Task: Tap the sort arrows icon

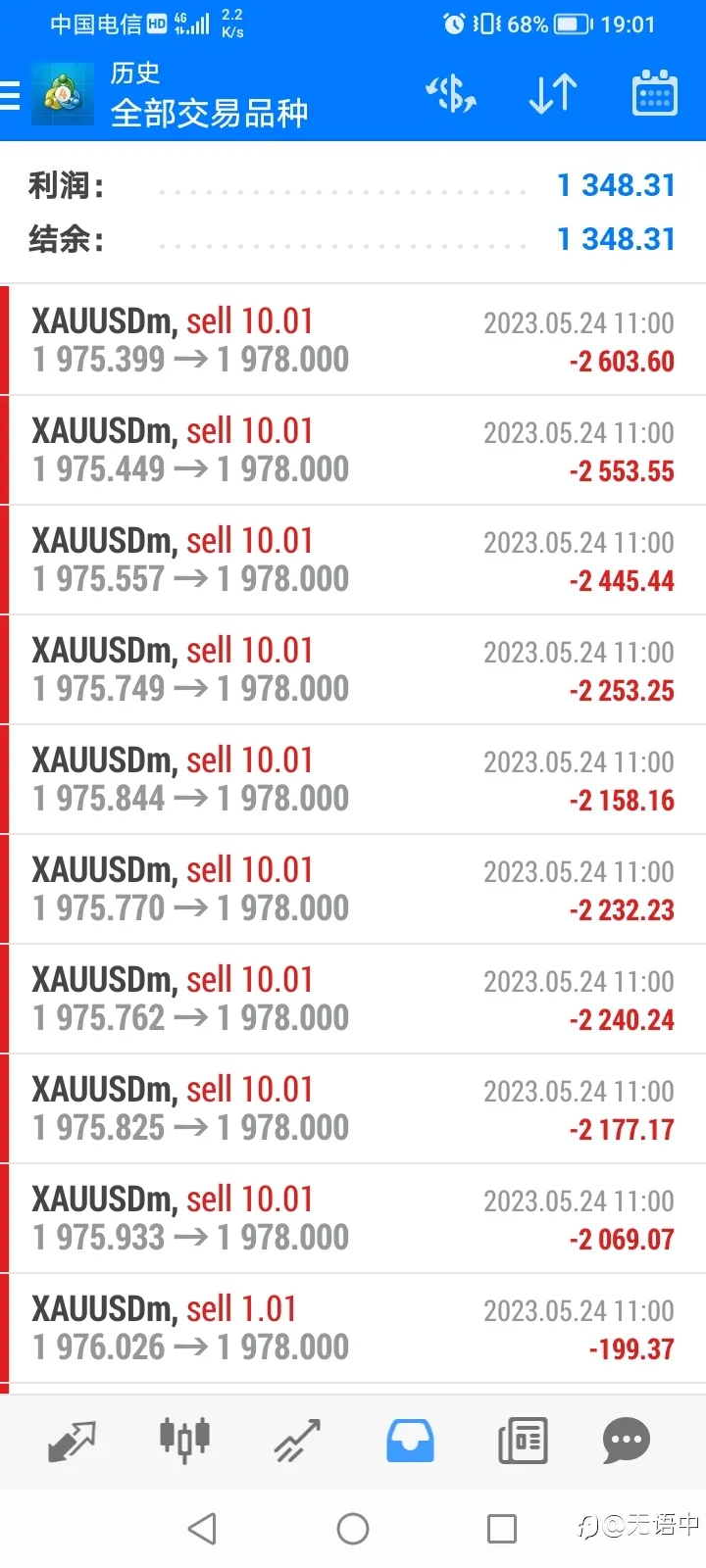Action: (552, 94)
